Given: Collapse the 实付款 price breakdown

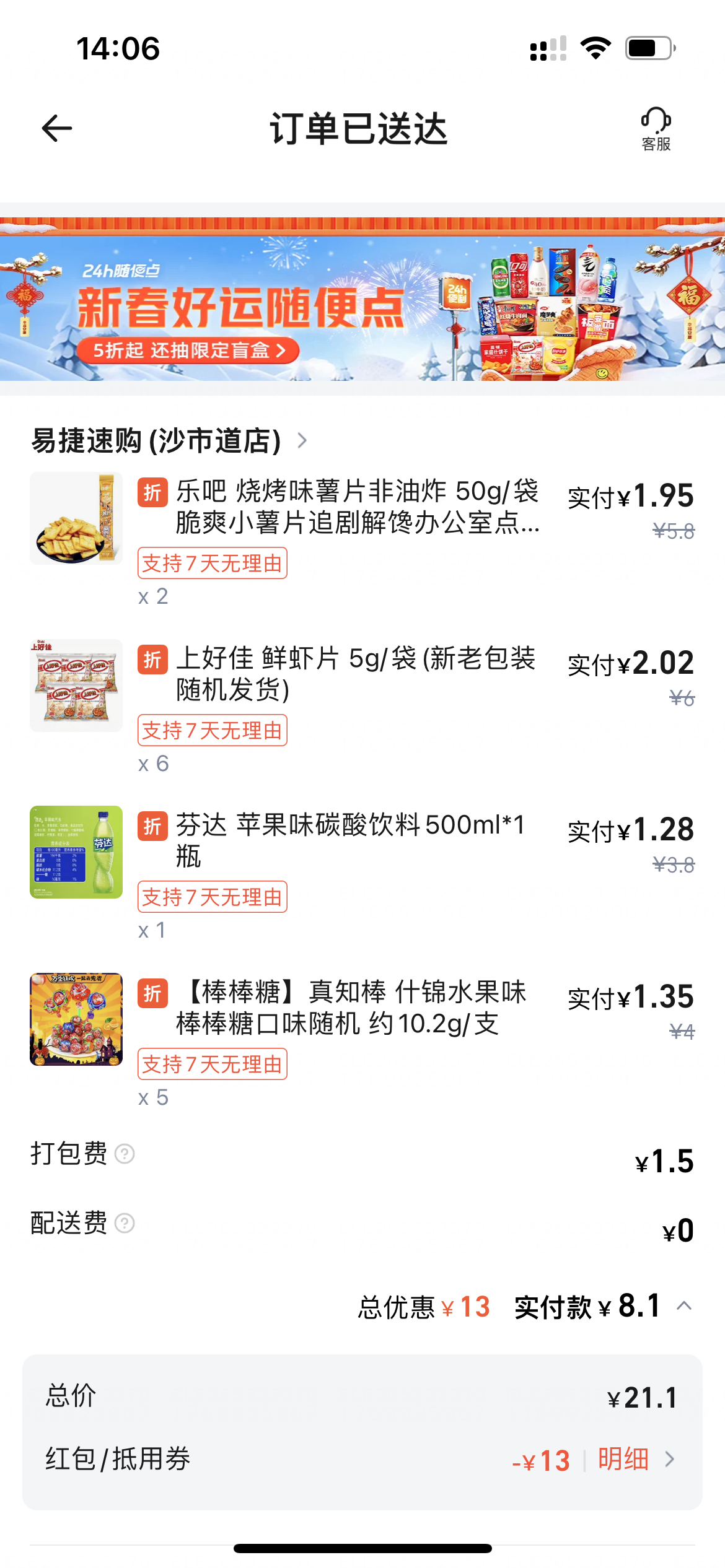Looking at the screenshot, I should (684, 1306).
